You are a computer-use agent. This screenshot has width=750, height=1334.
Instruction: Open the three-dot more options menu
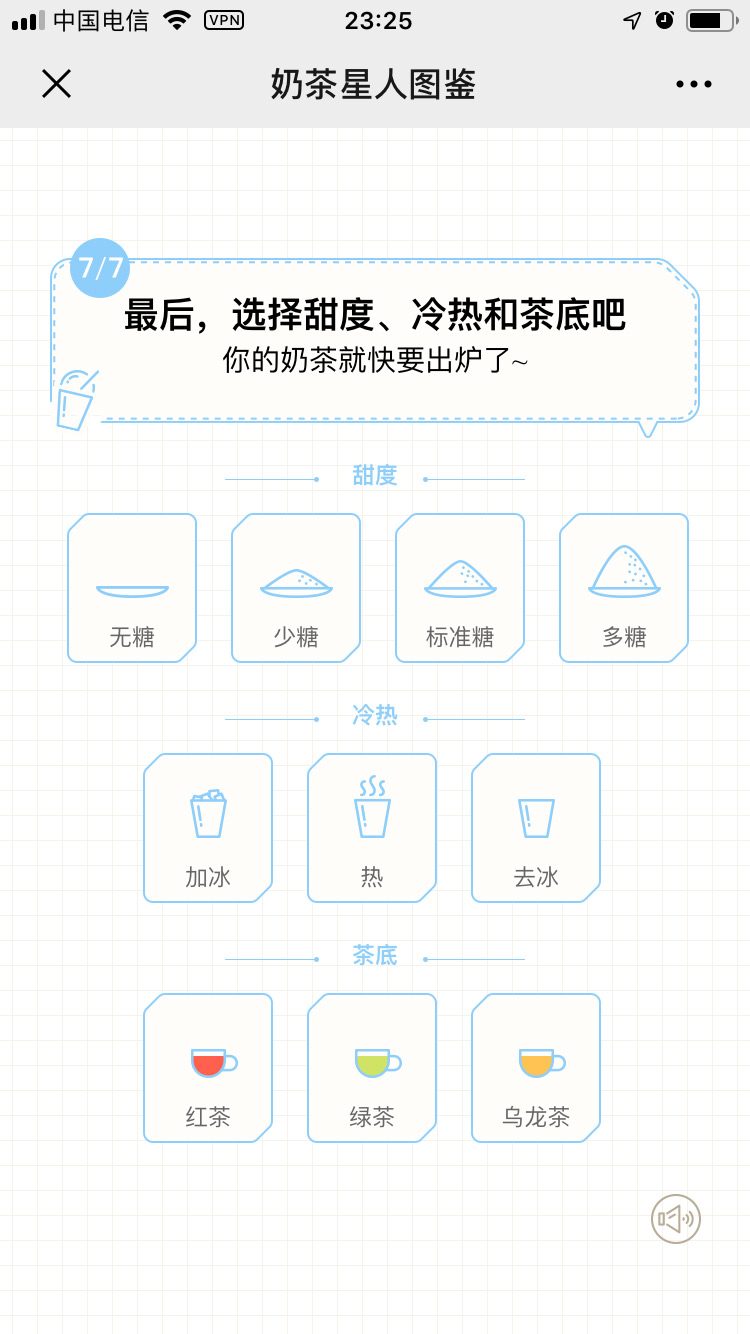tap(693, 84)
